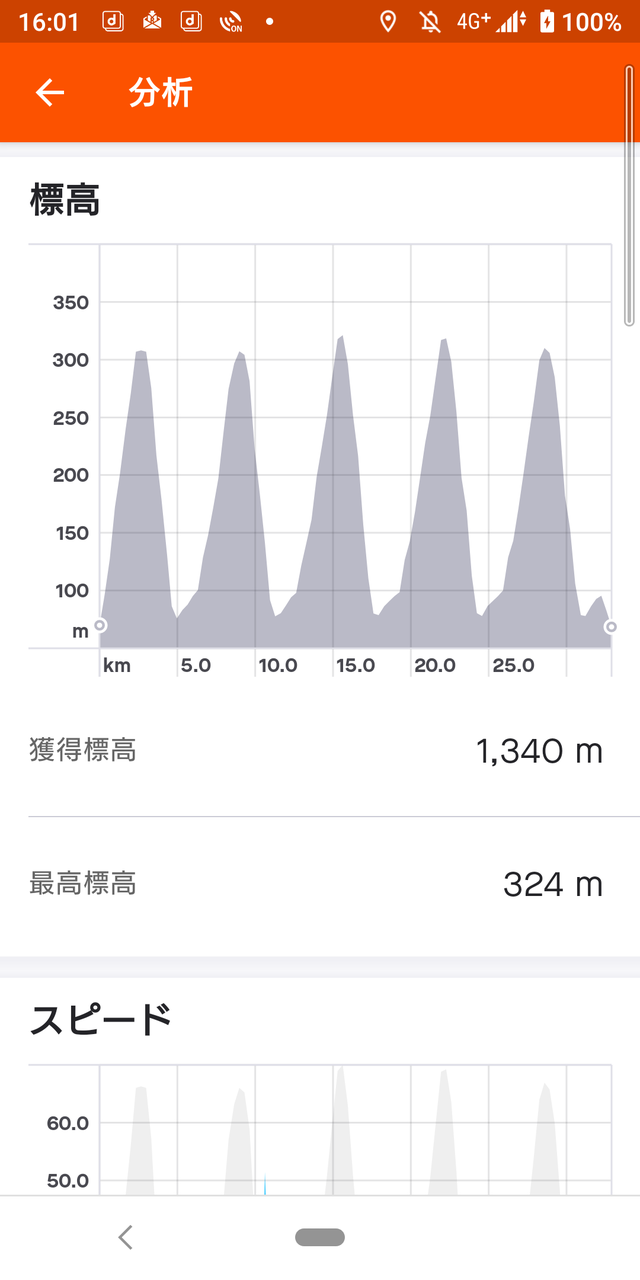640x1280 pixels.
Task: Go back from the 分析 screen
Action: pyautogui.click(x=49, y=93)
